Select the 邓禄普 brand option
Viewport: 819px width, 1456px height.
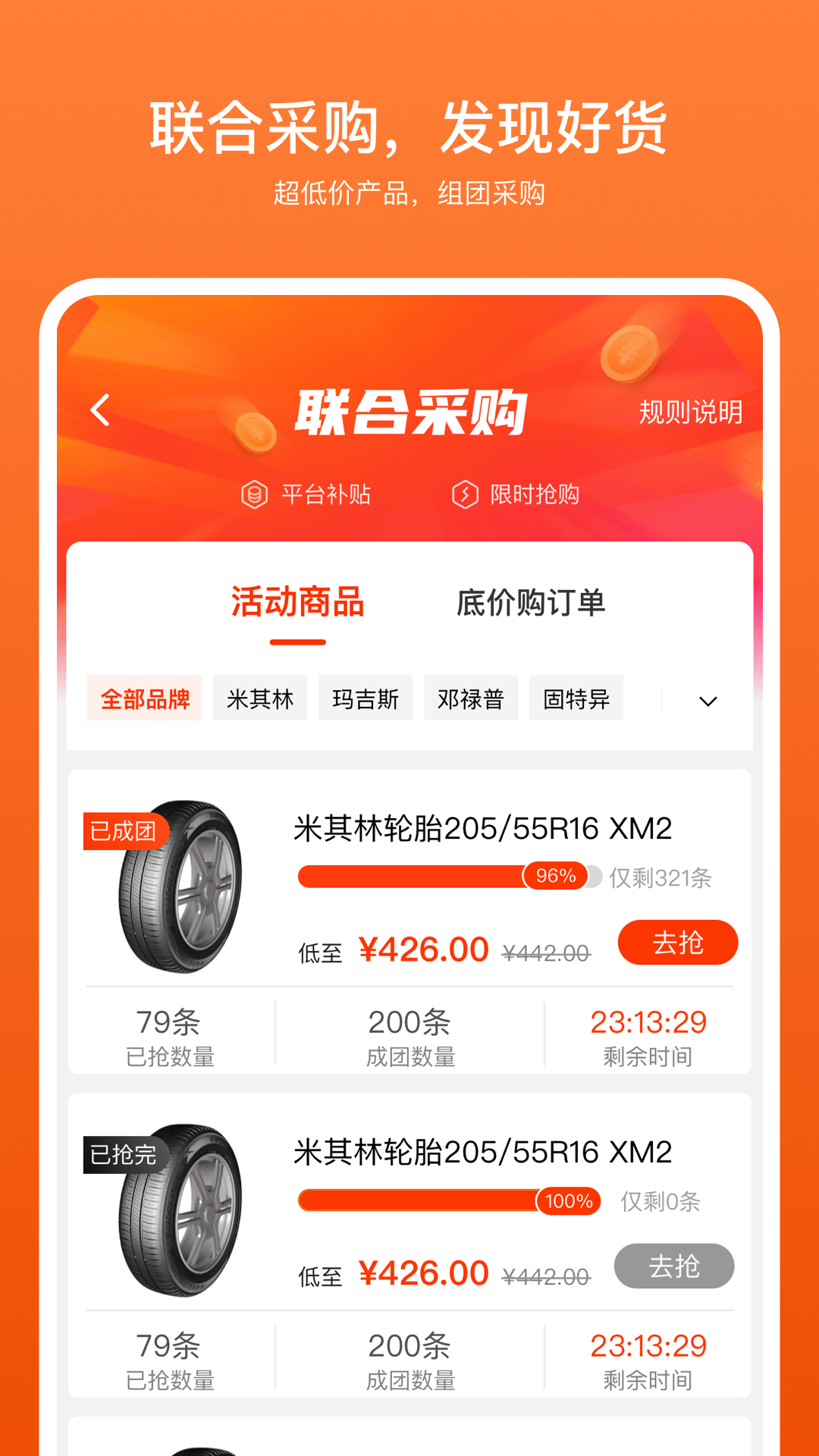(471, 698)
